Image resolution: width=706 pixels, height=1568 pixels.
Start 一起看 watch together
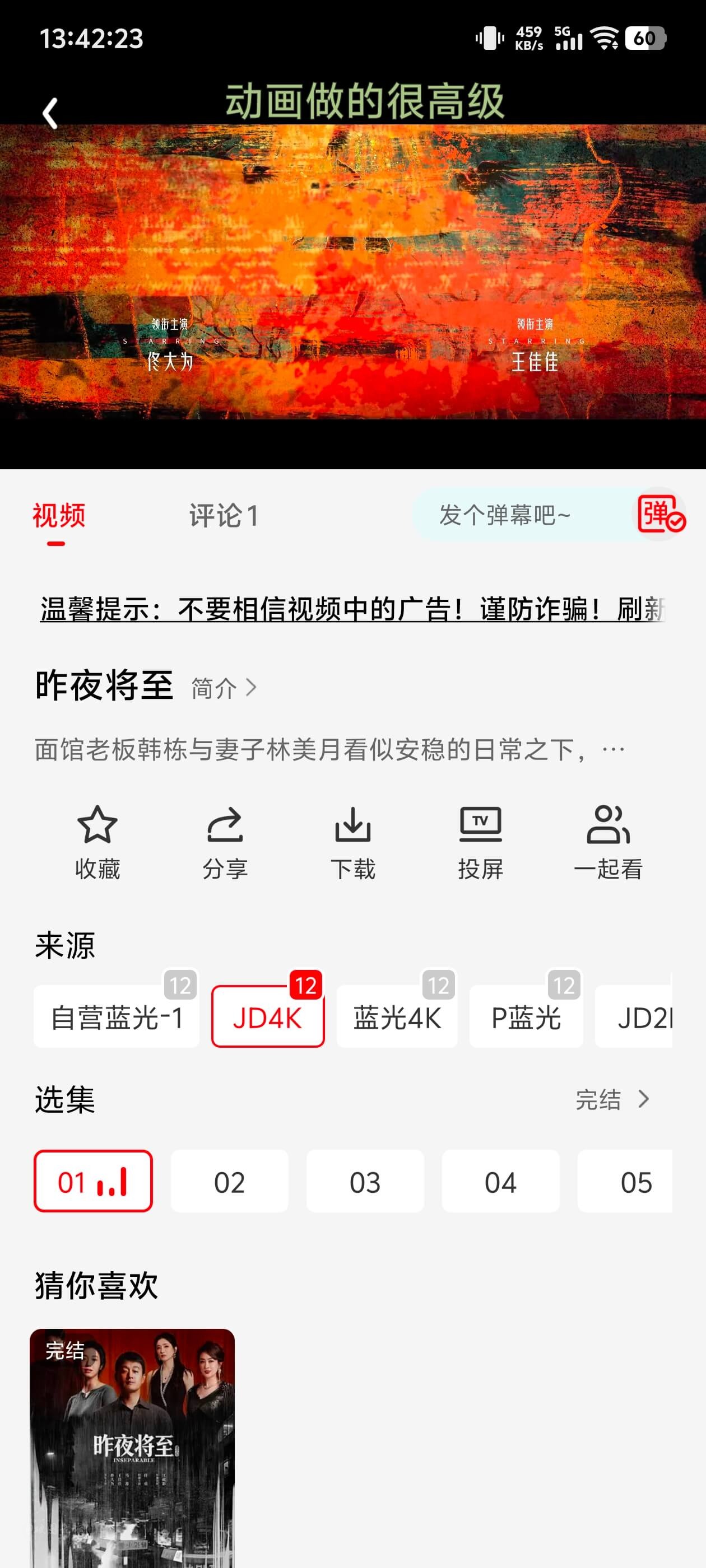click(608, 843)
